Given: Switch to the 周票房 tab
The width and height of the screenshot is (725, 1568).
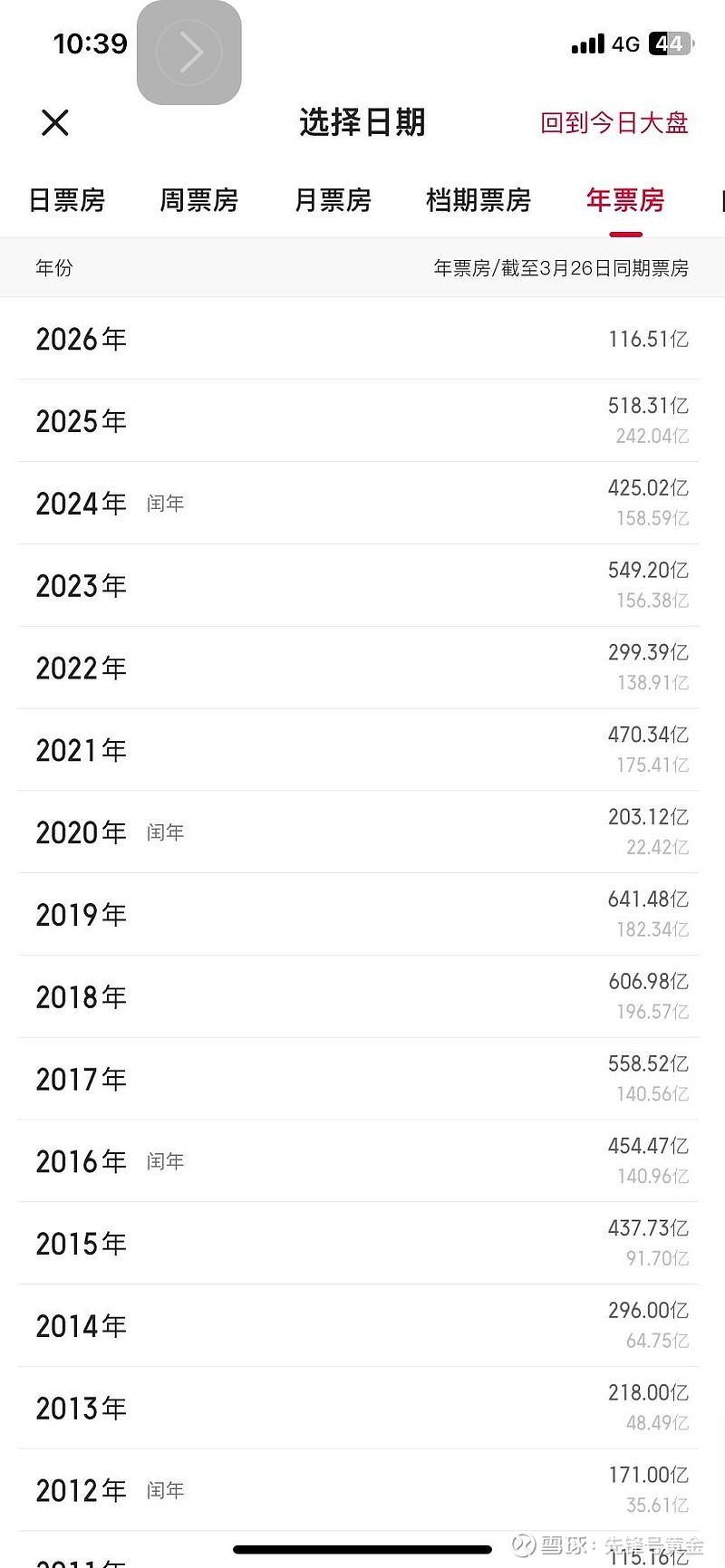Looking at the screenshot, I should coord(198,200).
